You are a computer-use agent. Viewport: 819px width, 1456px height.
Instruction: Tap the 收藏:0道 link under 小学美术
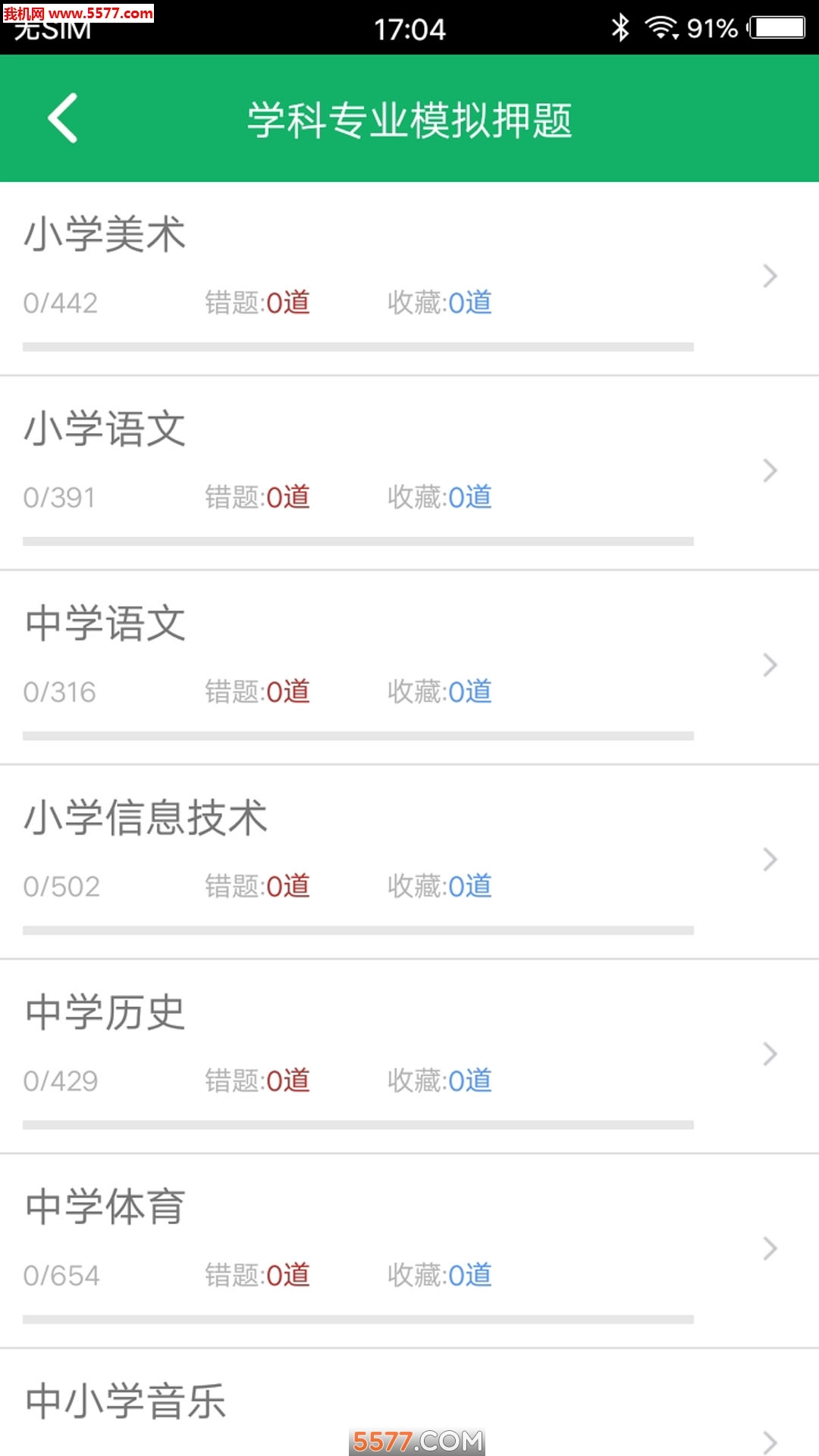click(x=440, y=302)
